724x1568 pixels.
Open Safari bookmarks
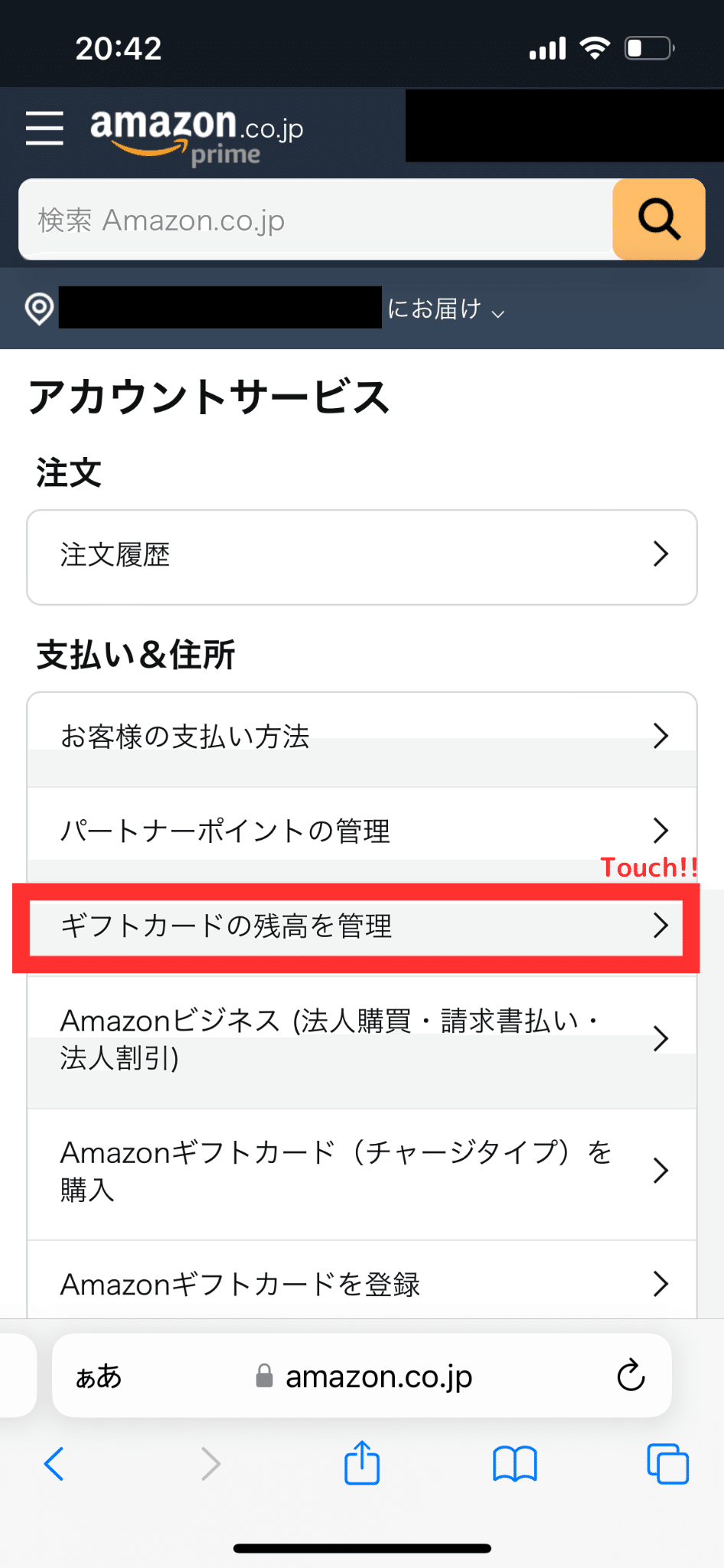pyautogui.click(x=515, y=1464)
